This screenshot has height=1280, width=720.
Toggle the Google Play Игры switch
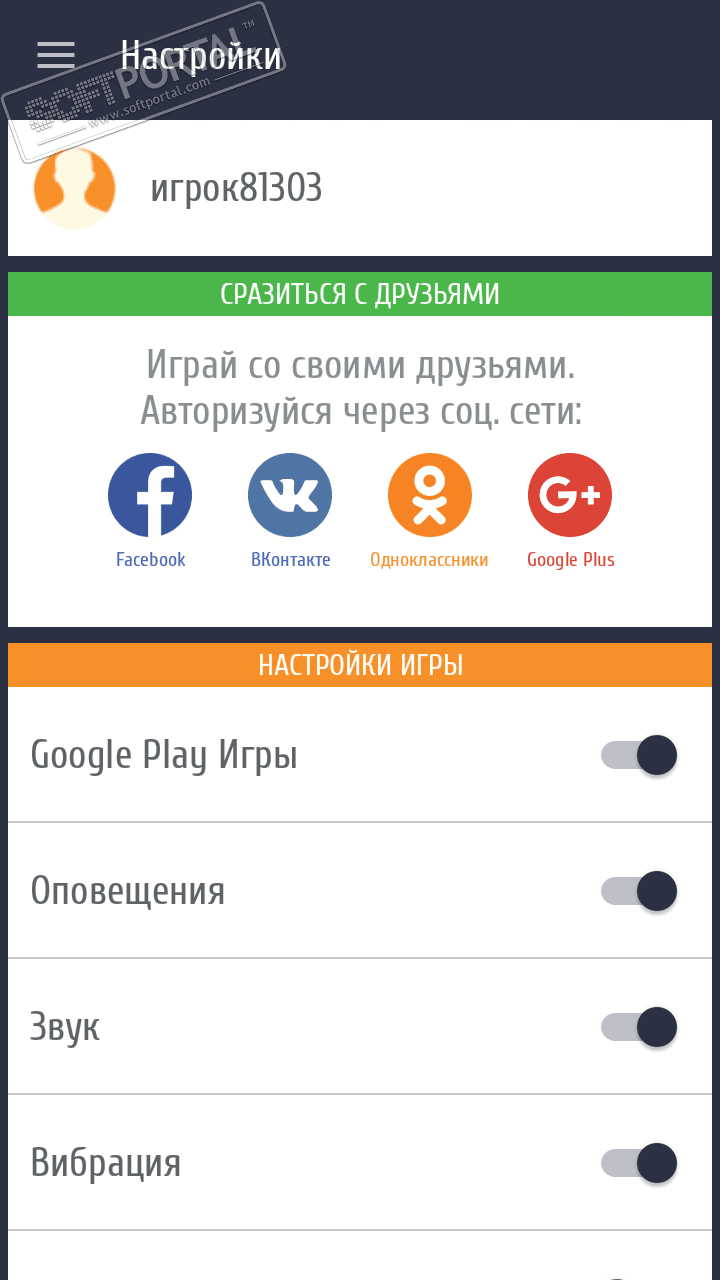point(639,755)
